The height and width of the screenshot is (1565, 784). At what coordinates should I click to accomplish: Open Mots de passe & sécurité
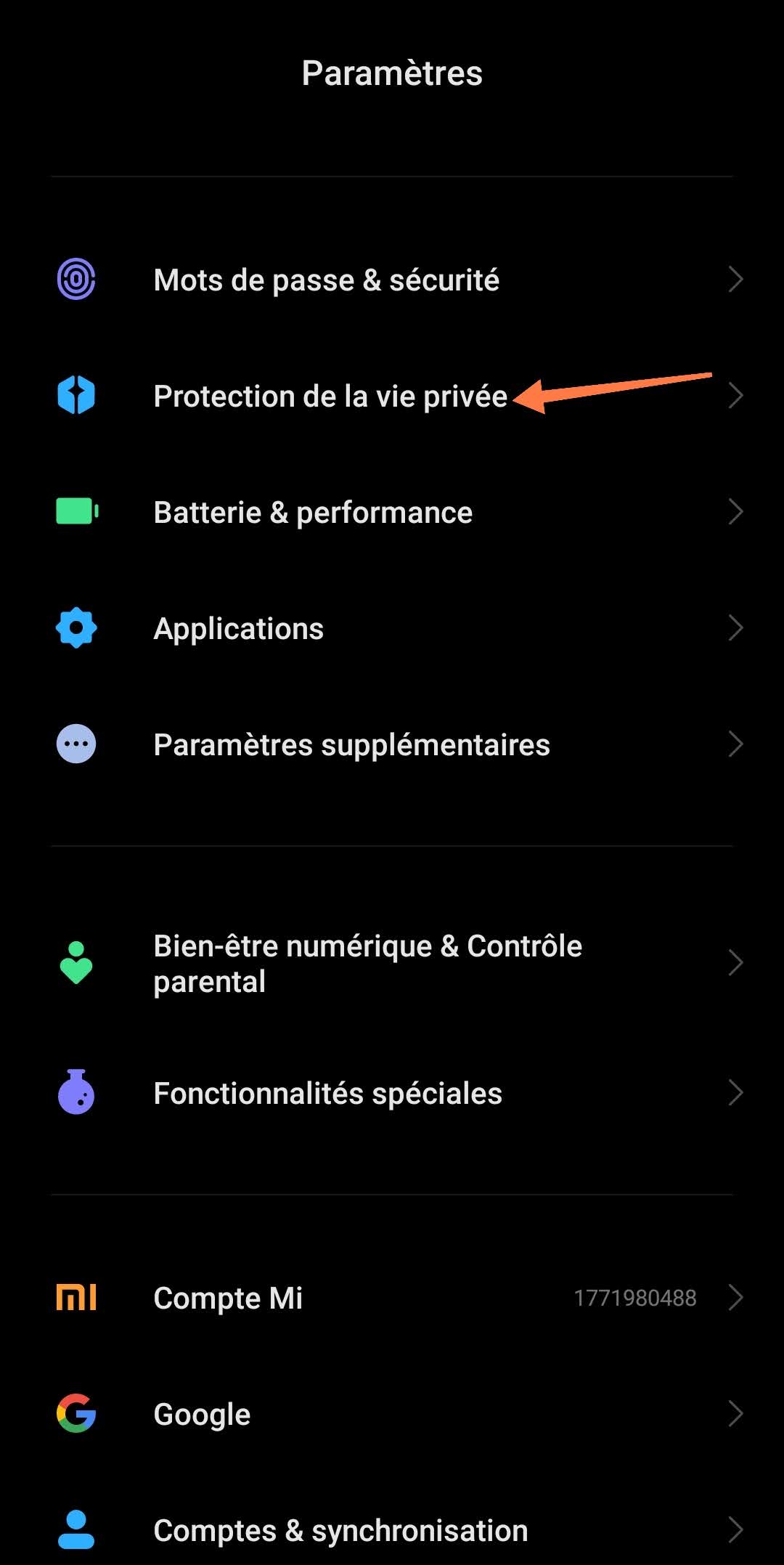pyautogui.click(x=392, y=280)
